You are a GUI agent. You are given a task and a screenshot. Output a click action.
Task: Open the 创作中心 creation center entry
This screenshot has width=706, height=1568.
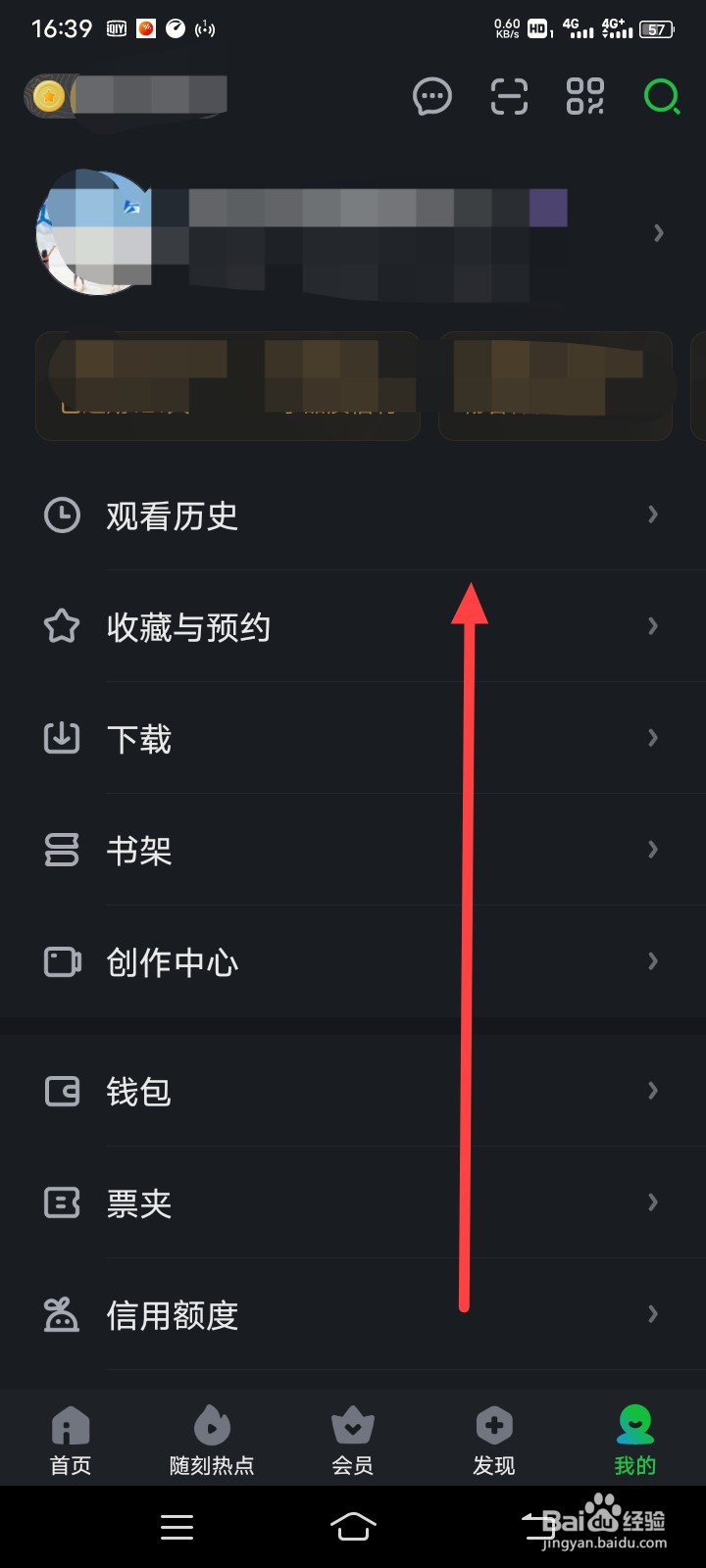click(172, 961)
